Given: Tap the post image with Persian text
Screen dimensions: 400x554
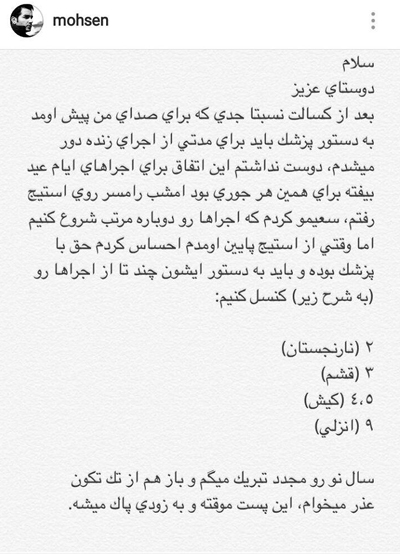Looking at the screenshot, I should click(200, 301).
